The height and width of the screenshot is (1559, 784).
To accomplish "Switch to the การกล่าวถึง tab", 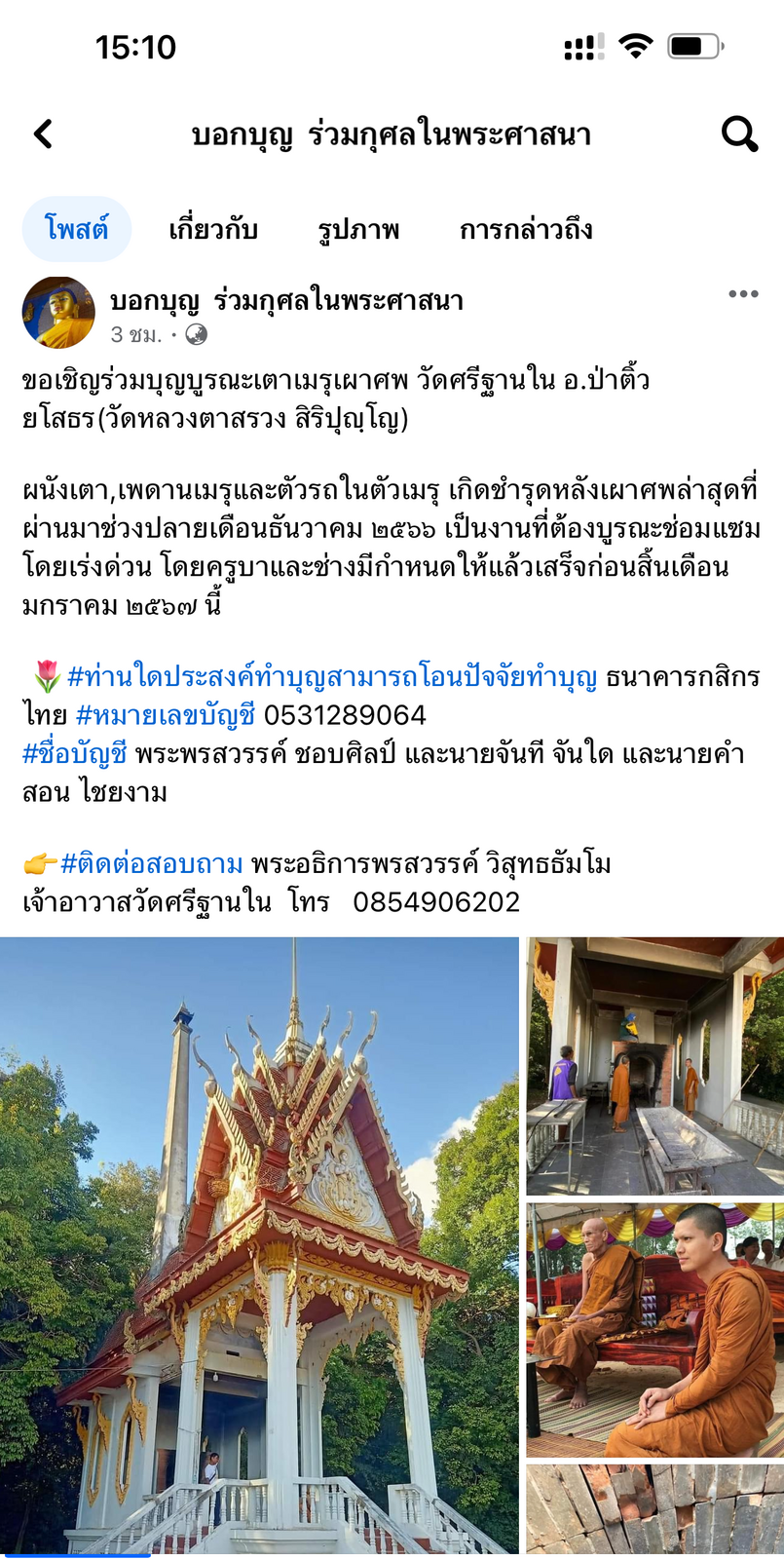I will coord(526,230).
